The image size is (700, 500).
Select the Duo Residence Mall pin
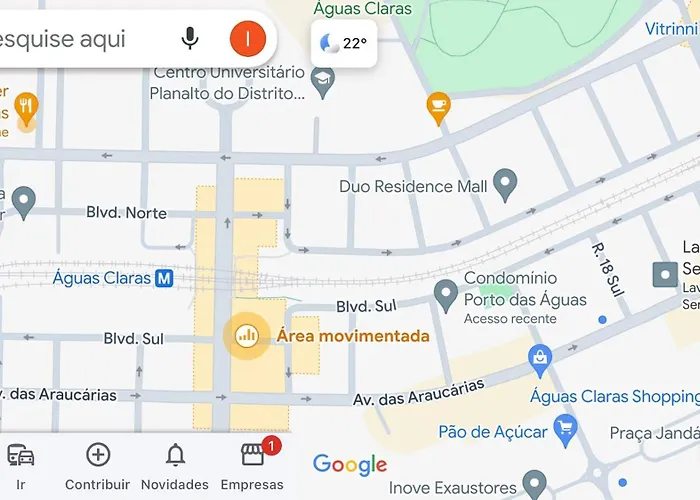tap(507, 184)
